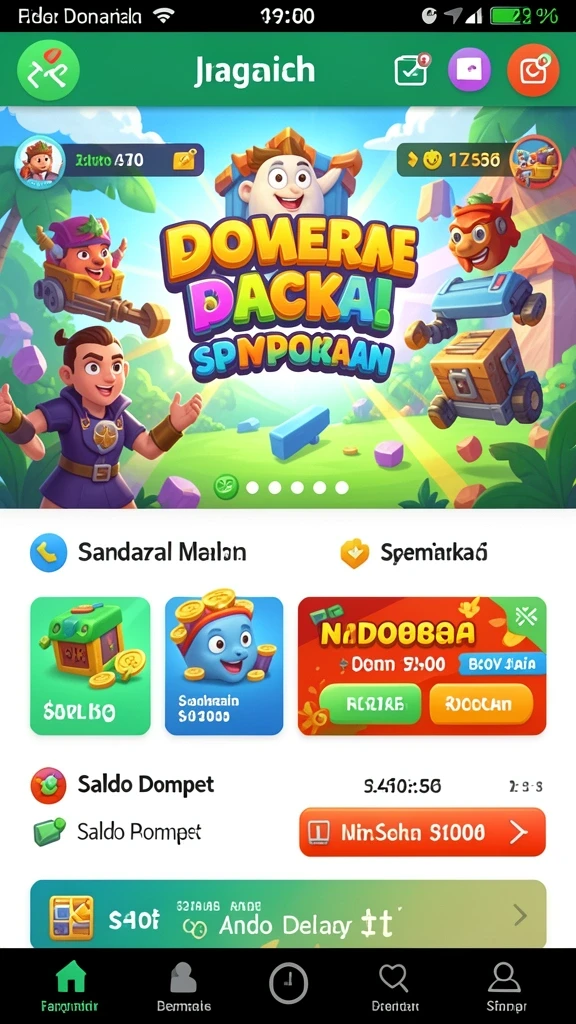The height and width of the screenshot is (1024, 576).
Task: Open the clock tab in bottom bar
Action: 288,983
